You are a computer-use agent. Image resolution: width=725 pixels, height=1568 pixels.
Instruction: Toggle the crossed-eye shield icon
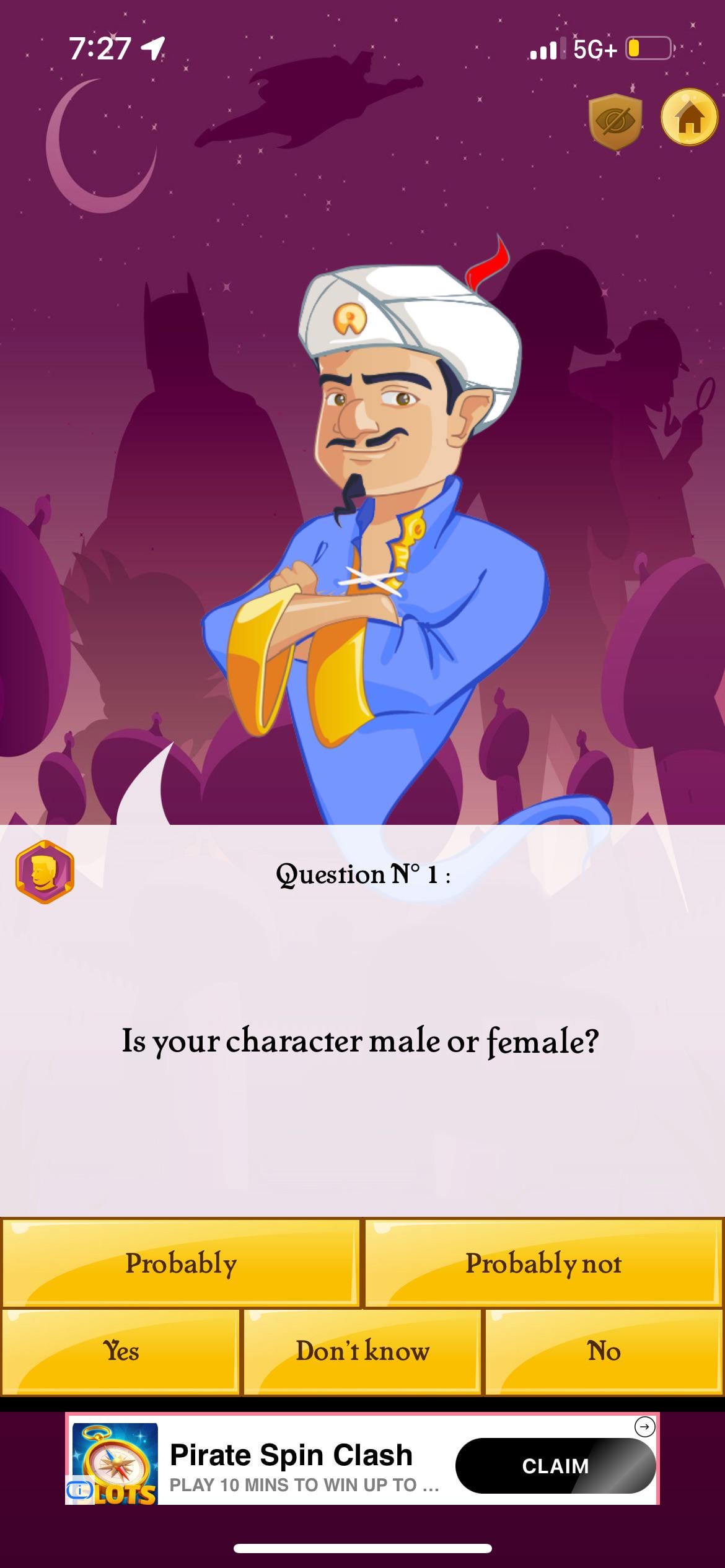[x=615, y=121]
